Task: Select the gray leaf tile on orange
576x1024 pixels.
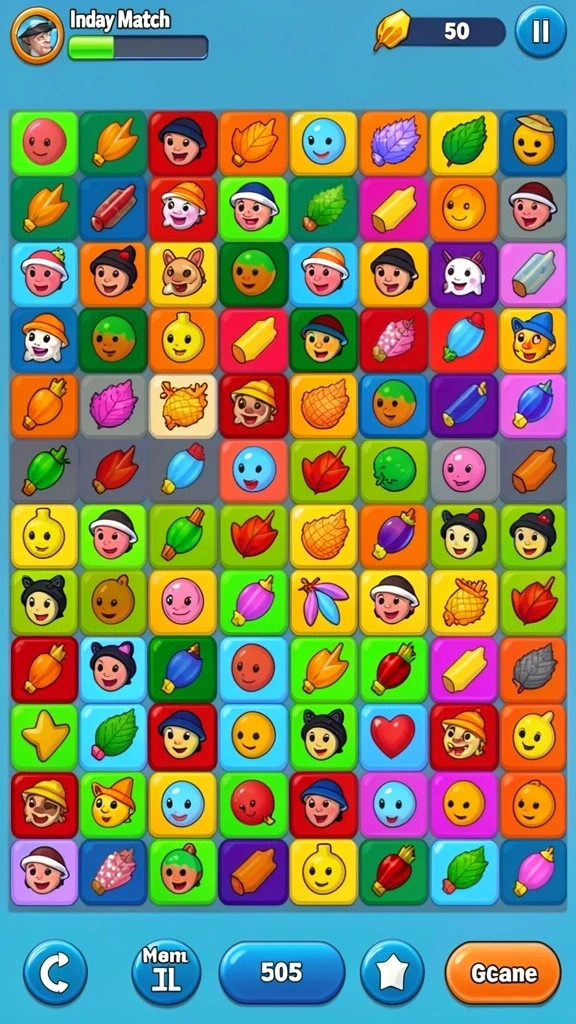Action: pos(534,670)
